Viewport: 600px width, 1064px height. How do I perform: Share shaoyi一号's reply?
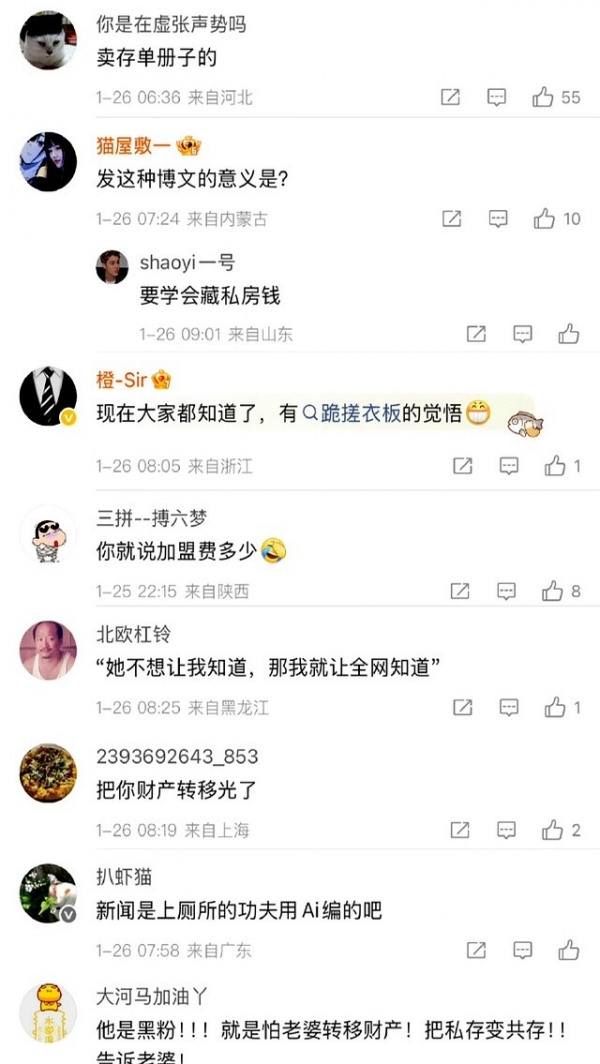coord(477,333)
